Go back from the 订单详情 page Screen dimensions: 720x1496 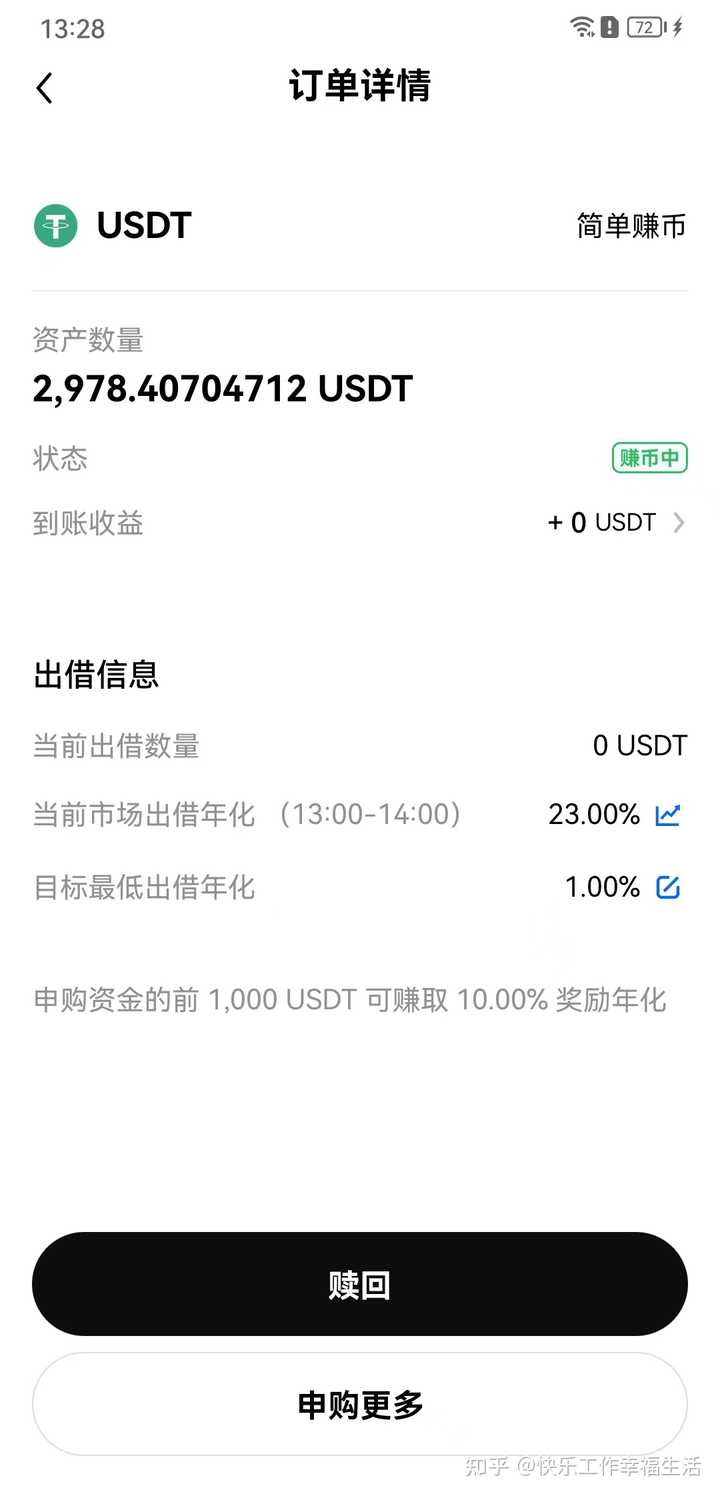[x=44, y=88]
